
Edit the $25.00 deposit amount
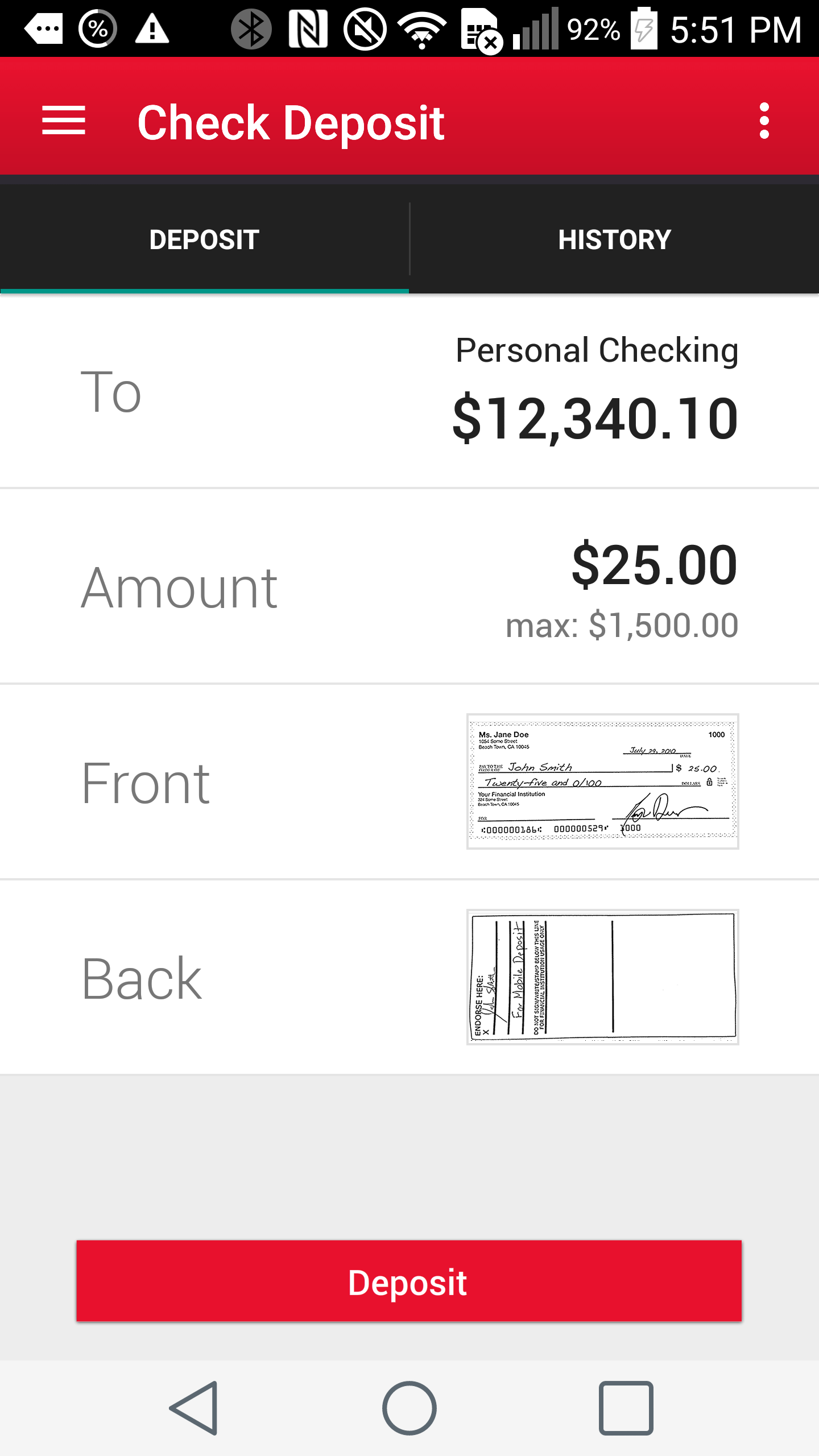click(409, 586)
